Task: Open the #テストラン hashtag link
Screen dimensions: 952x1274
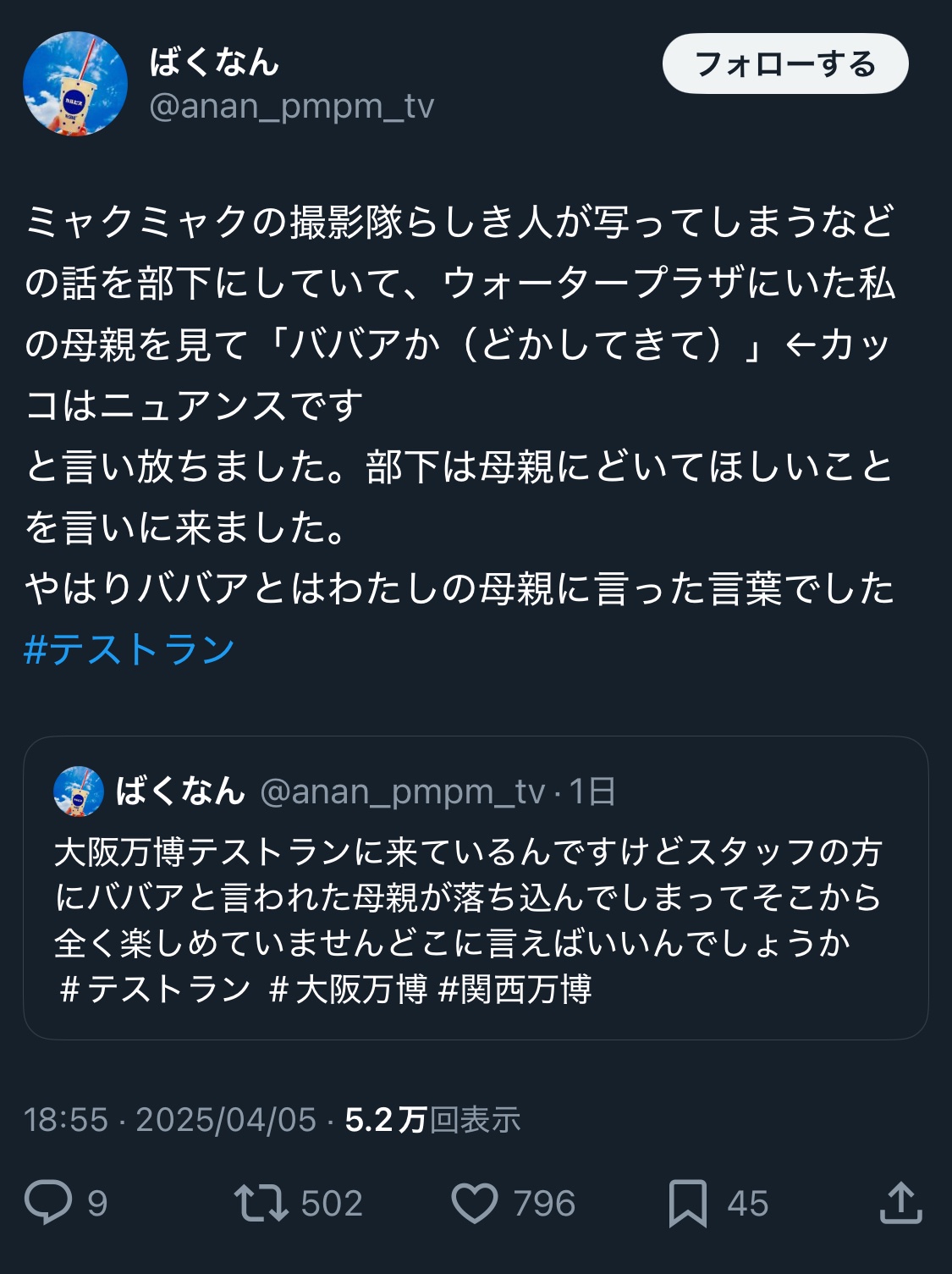Action: click(x=129, y=650)
